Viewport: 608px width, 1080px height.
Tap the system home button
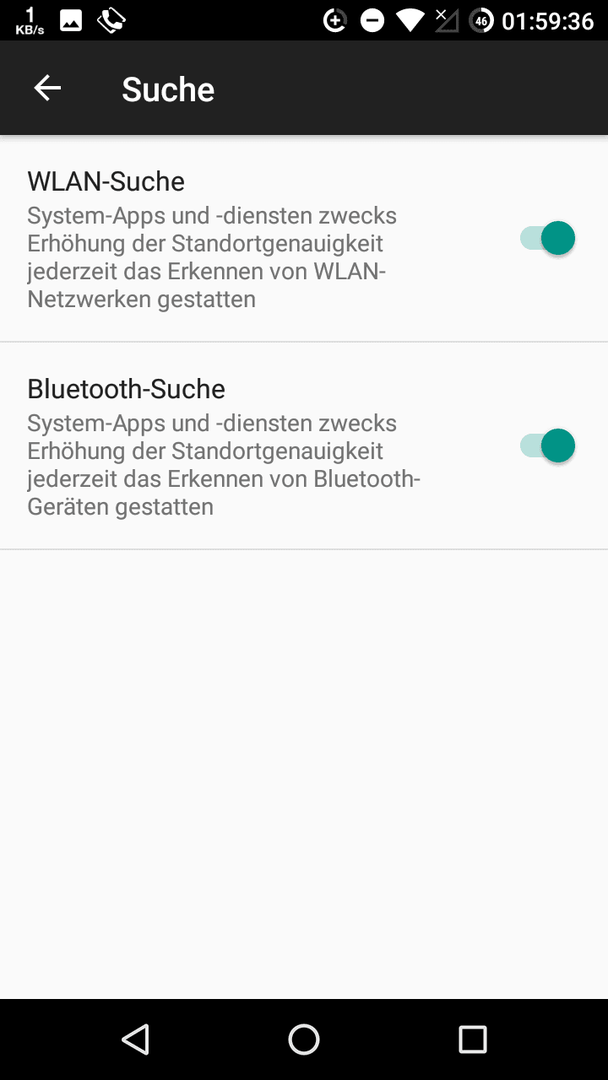(304, 1039)
